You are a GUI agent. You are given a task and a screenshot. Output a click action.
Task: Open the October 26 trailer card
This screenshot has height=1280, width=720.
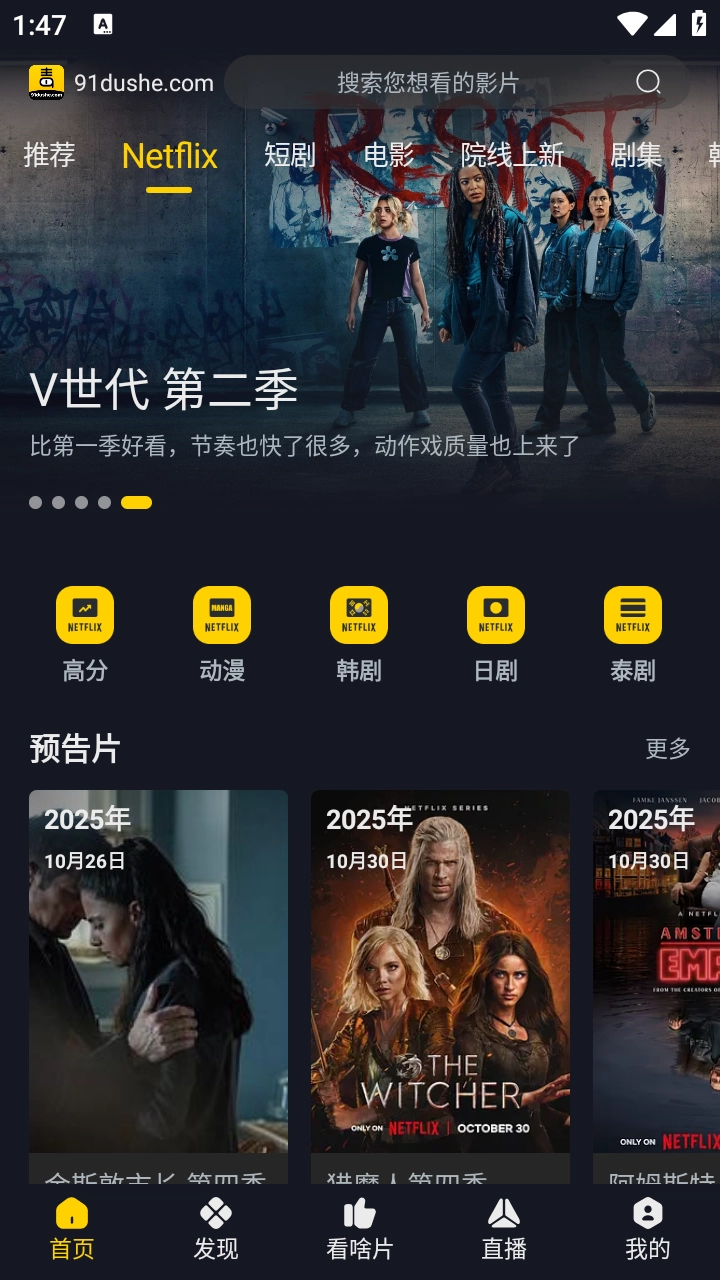point(158,987)
